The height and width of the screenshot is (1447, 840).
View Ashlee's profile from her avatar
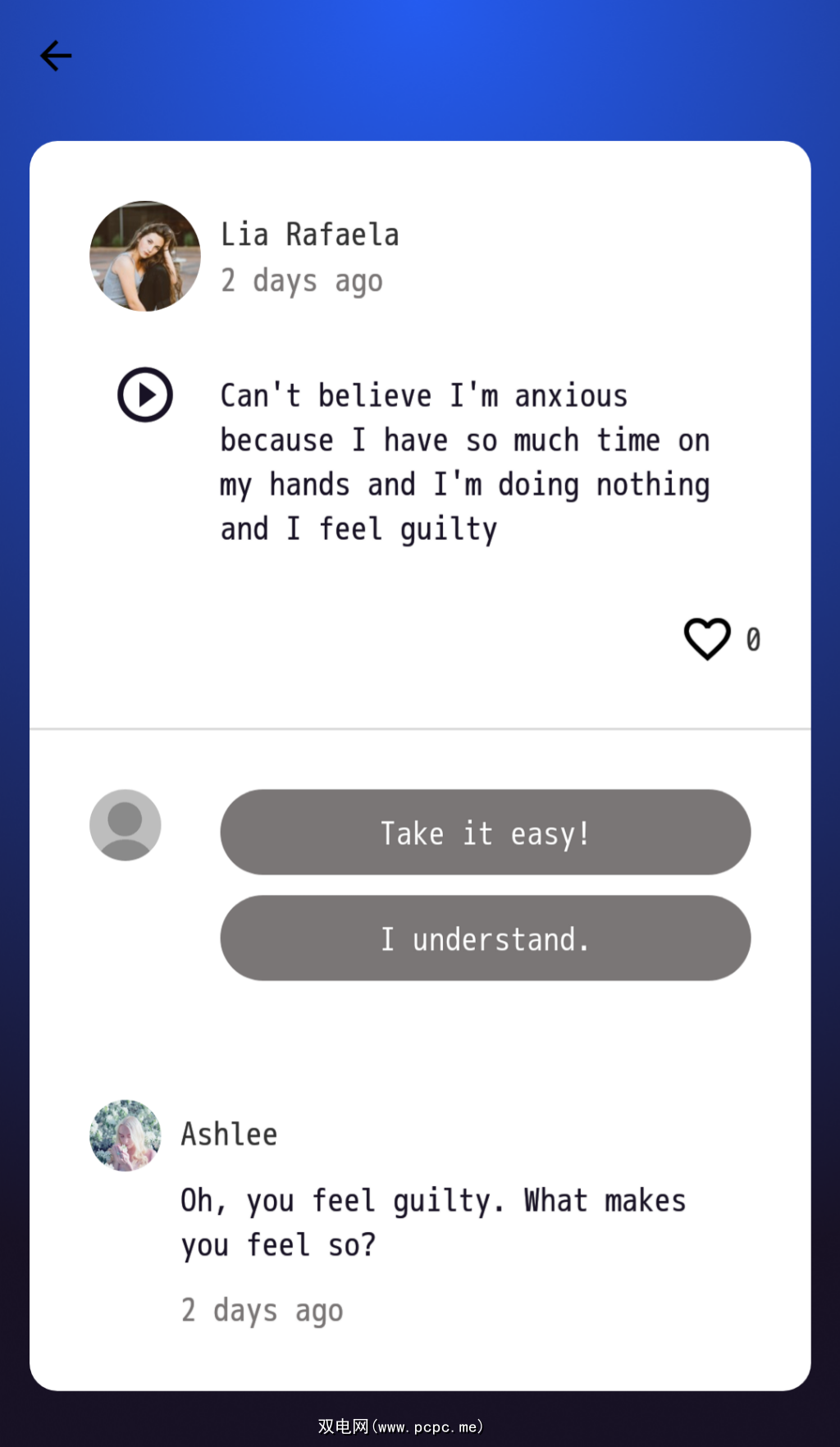[126, 1135]
